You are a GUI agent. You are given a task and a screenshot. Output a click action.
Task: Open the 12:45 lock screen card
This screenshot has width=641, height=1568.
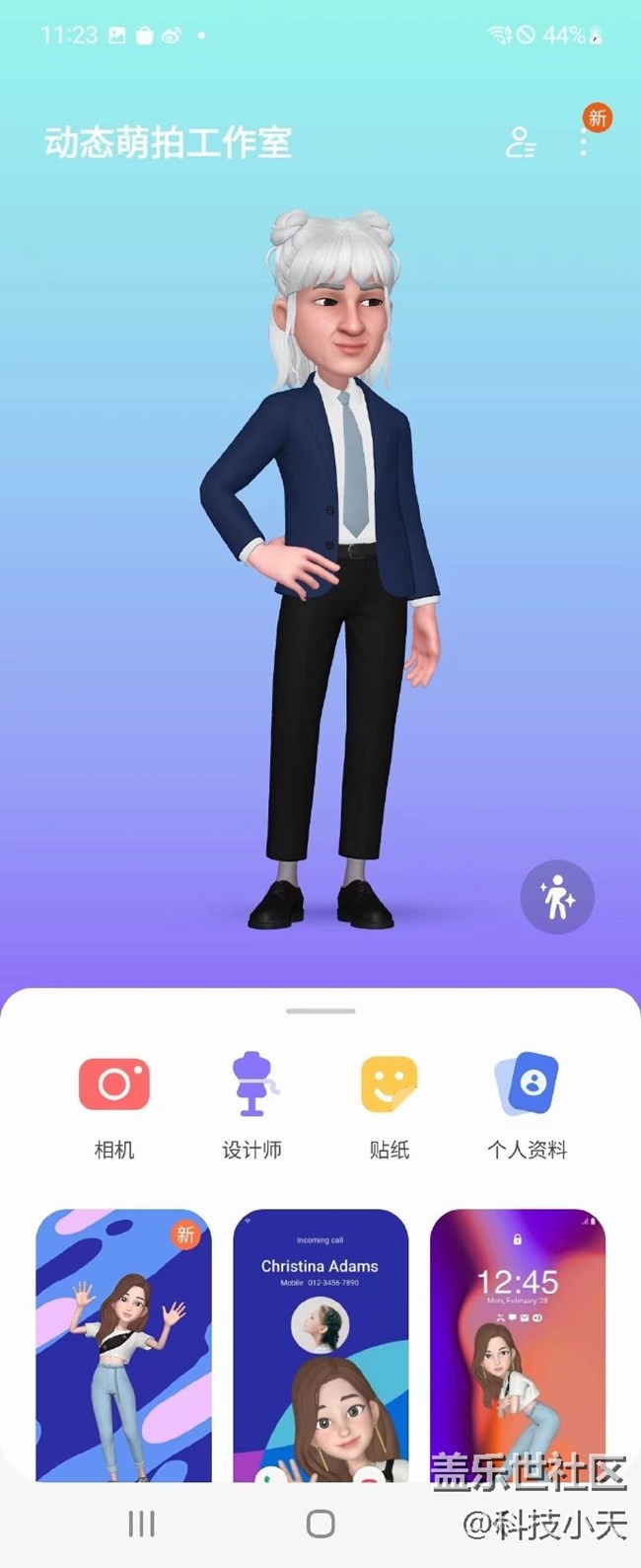tap(517, 1345)
